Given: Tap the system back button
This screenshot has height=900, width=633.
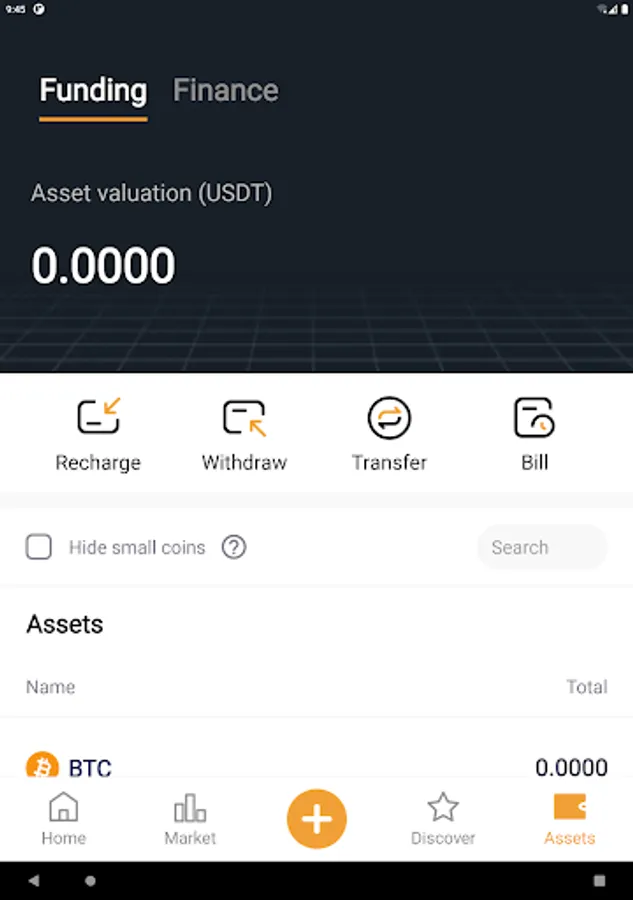Looking at the screenshot, I should tap(34, 881).
